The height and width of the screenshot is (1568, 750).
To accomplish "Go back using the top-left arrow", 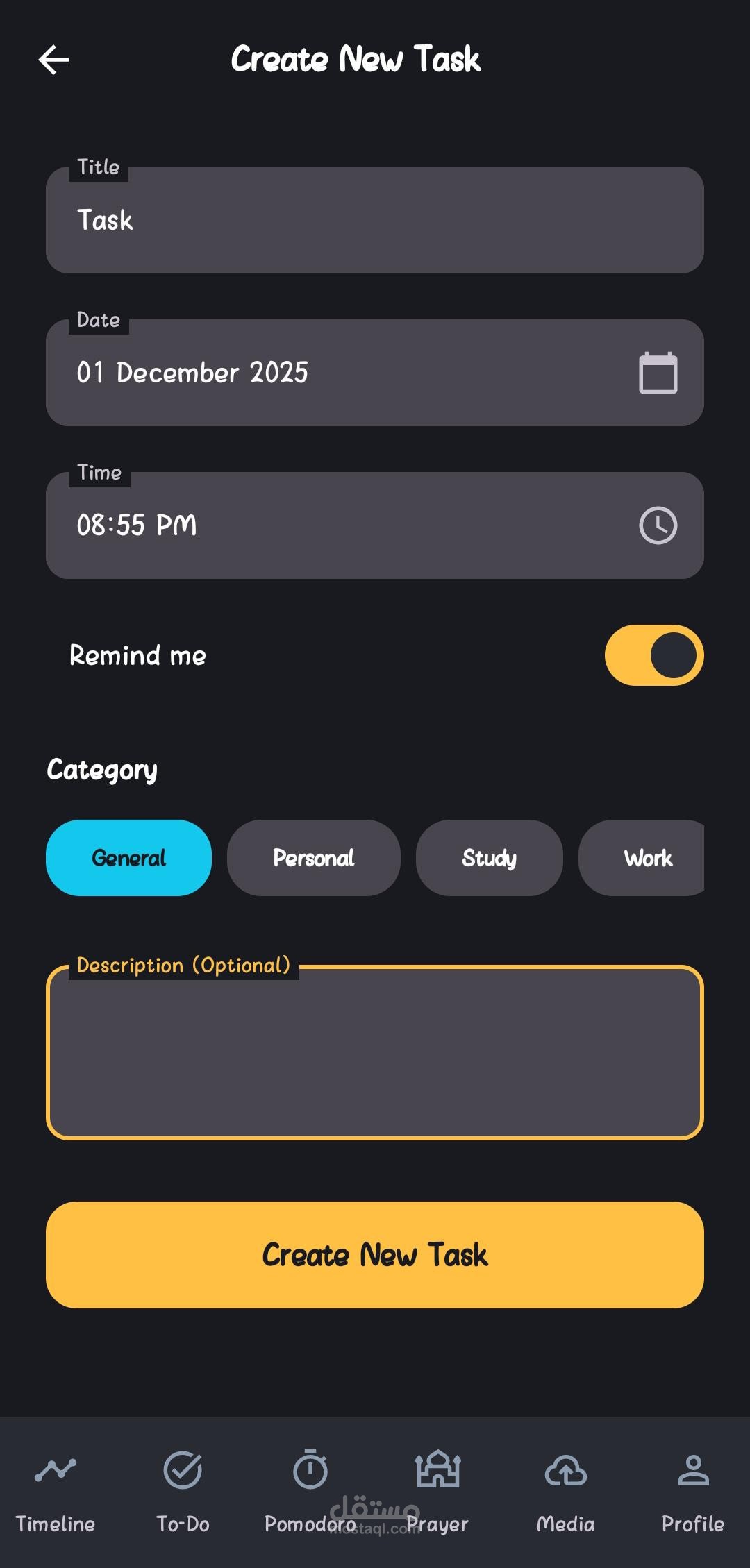I will point(53,60).
